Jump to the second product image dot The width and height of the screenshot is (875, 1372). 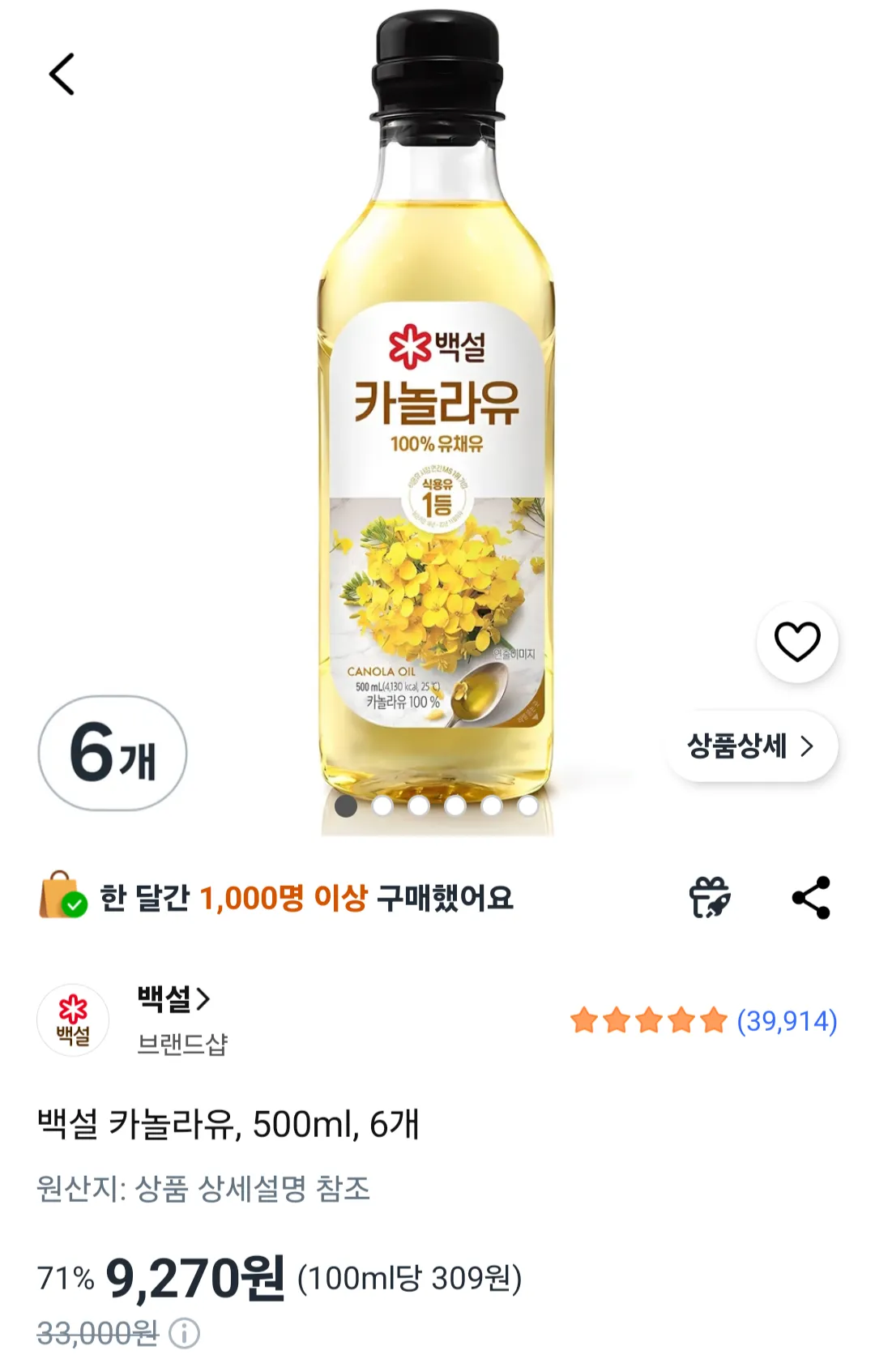point(382,806)
